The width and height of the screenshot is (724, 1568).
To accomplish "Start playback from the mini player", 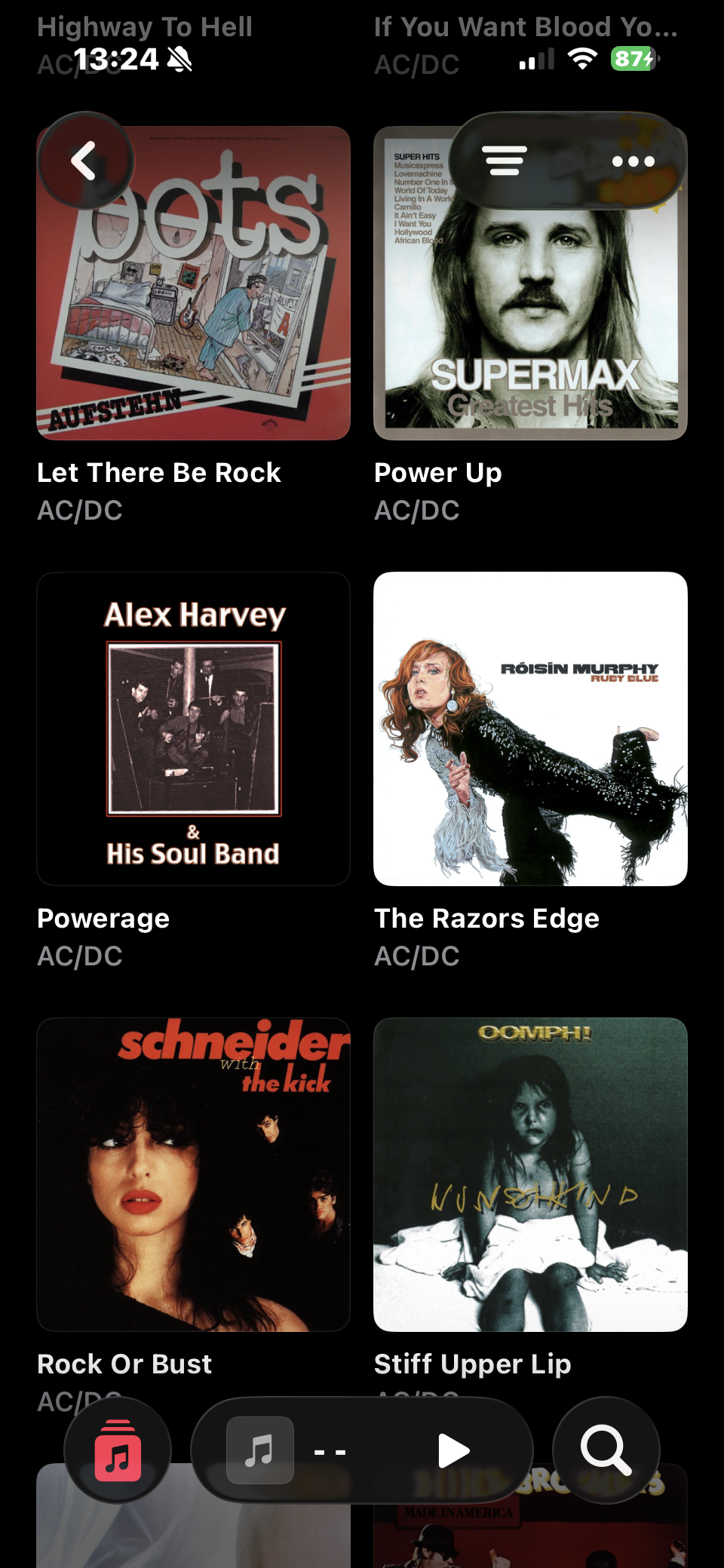I will 453,1451.
